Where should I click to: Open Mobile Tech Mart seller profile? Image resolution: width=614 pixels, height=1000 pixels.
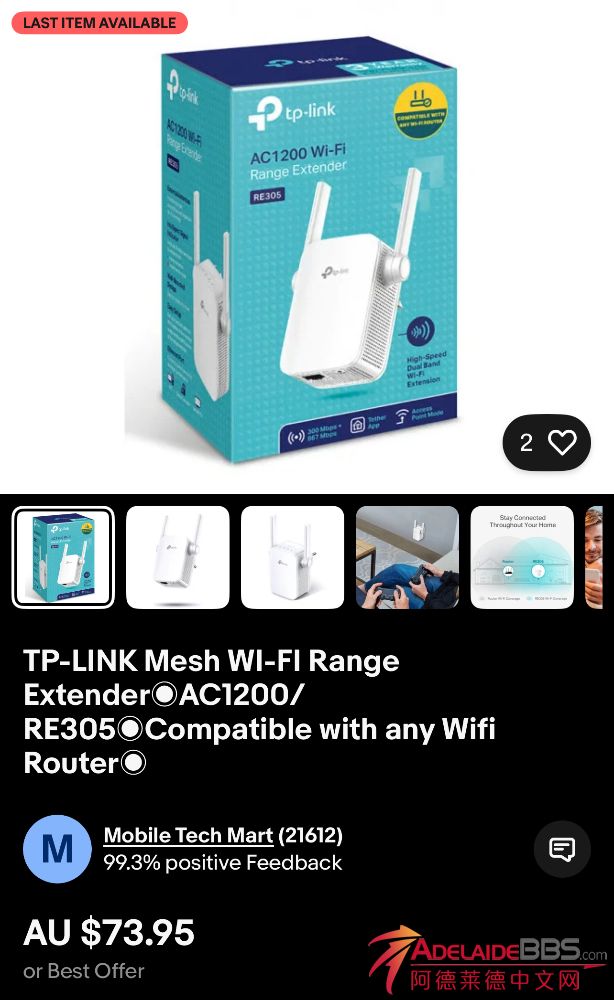pyautogui.click(x=189, y=836)
